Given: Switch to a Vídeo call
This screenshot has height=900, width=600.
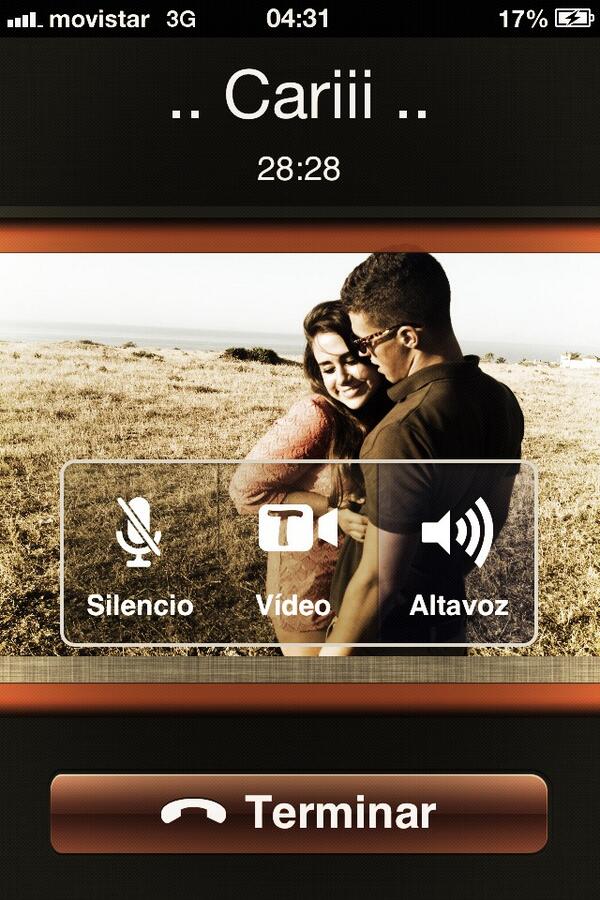Looking at the screenshot, I should pyautogui.click(x=296, y=553).
